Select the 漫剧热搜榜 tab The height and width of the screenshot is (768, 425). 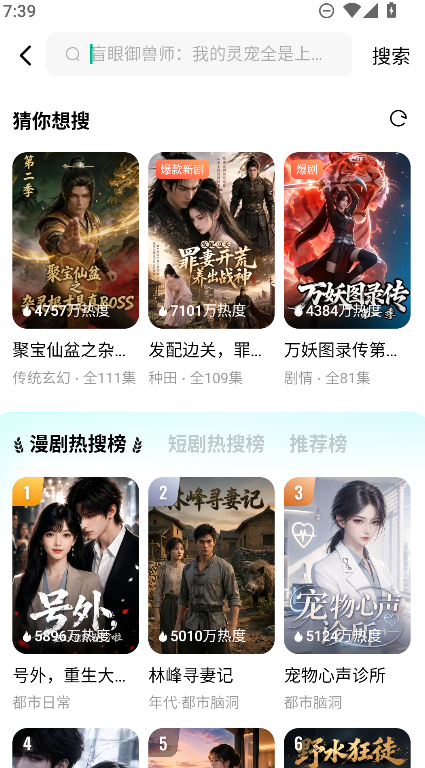(78, 444)
